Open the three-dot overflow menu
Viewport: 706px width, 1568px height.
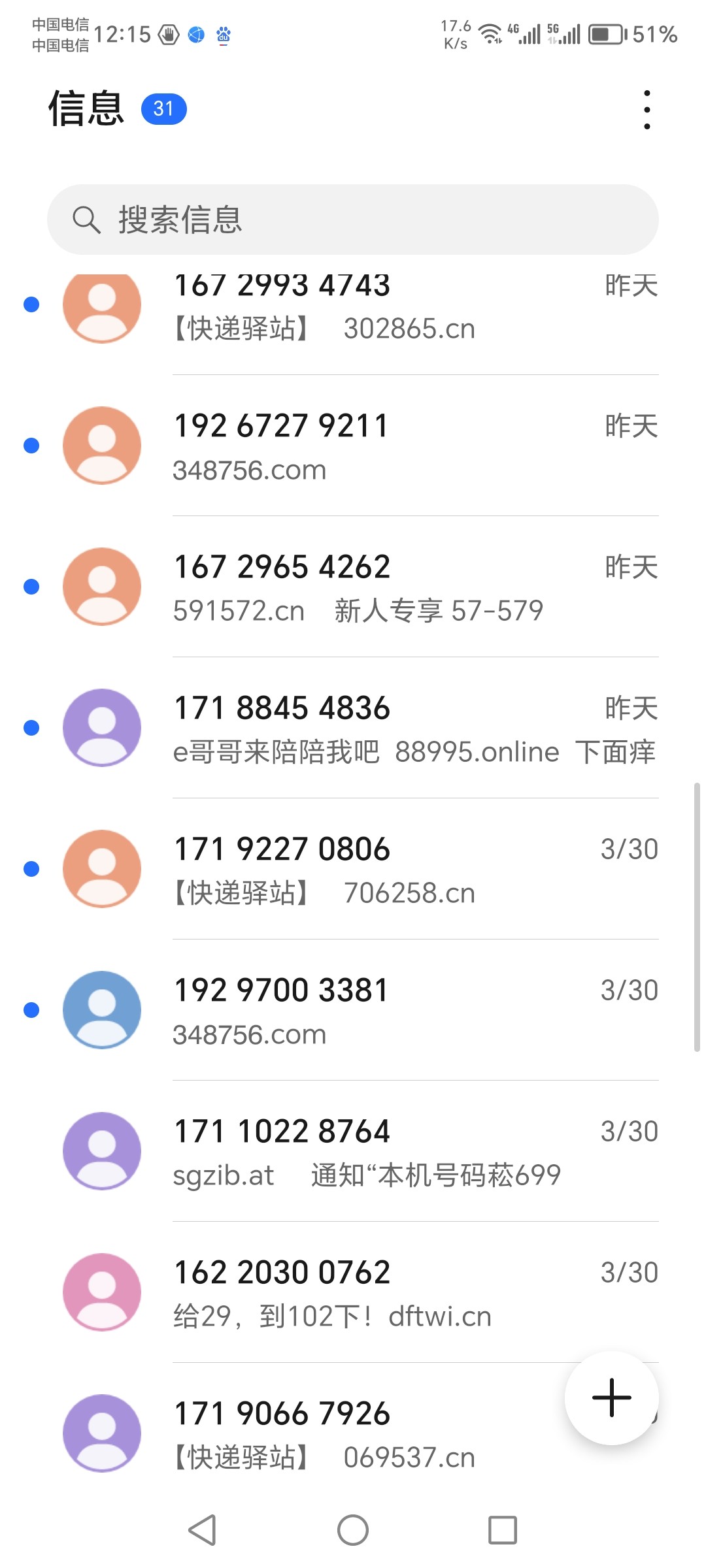coord(647,109)
